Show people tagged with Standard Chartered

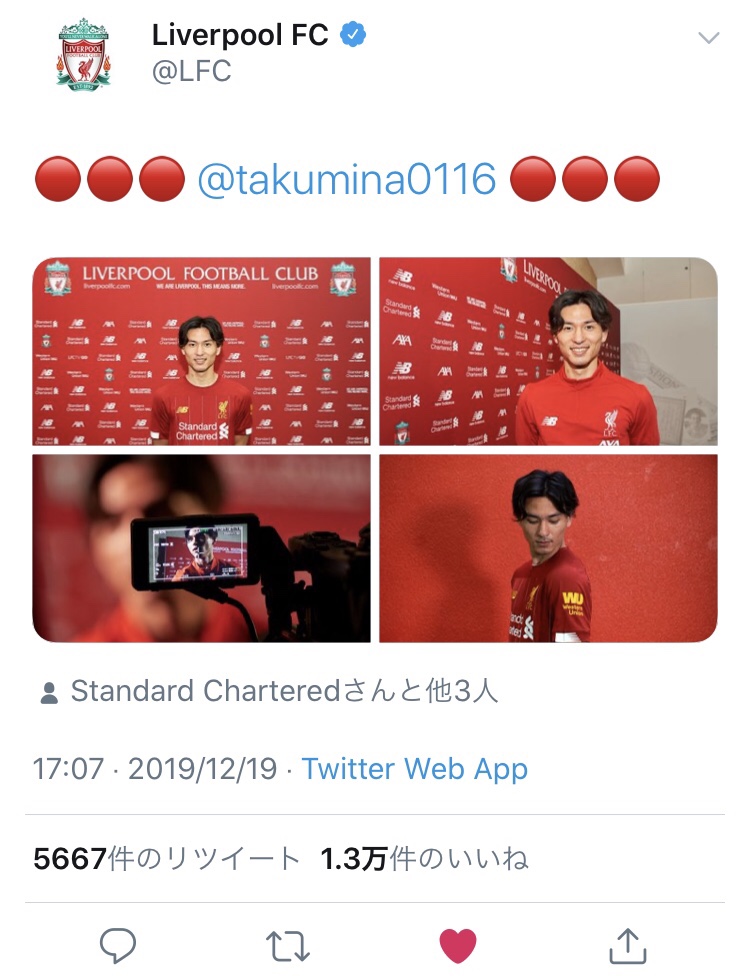click(270, 691)
